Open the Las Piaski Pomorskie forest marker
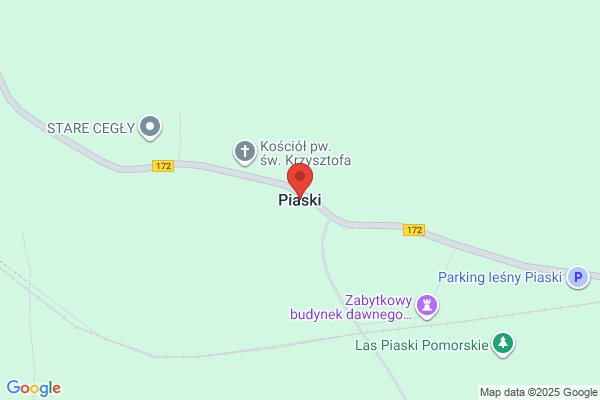The height and width of the screenshot is (400, 600). [504, 345]
